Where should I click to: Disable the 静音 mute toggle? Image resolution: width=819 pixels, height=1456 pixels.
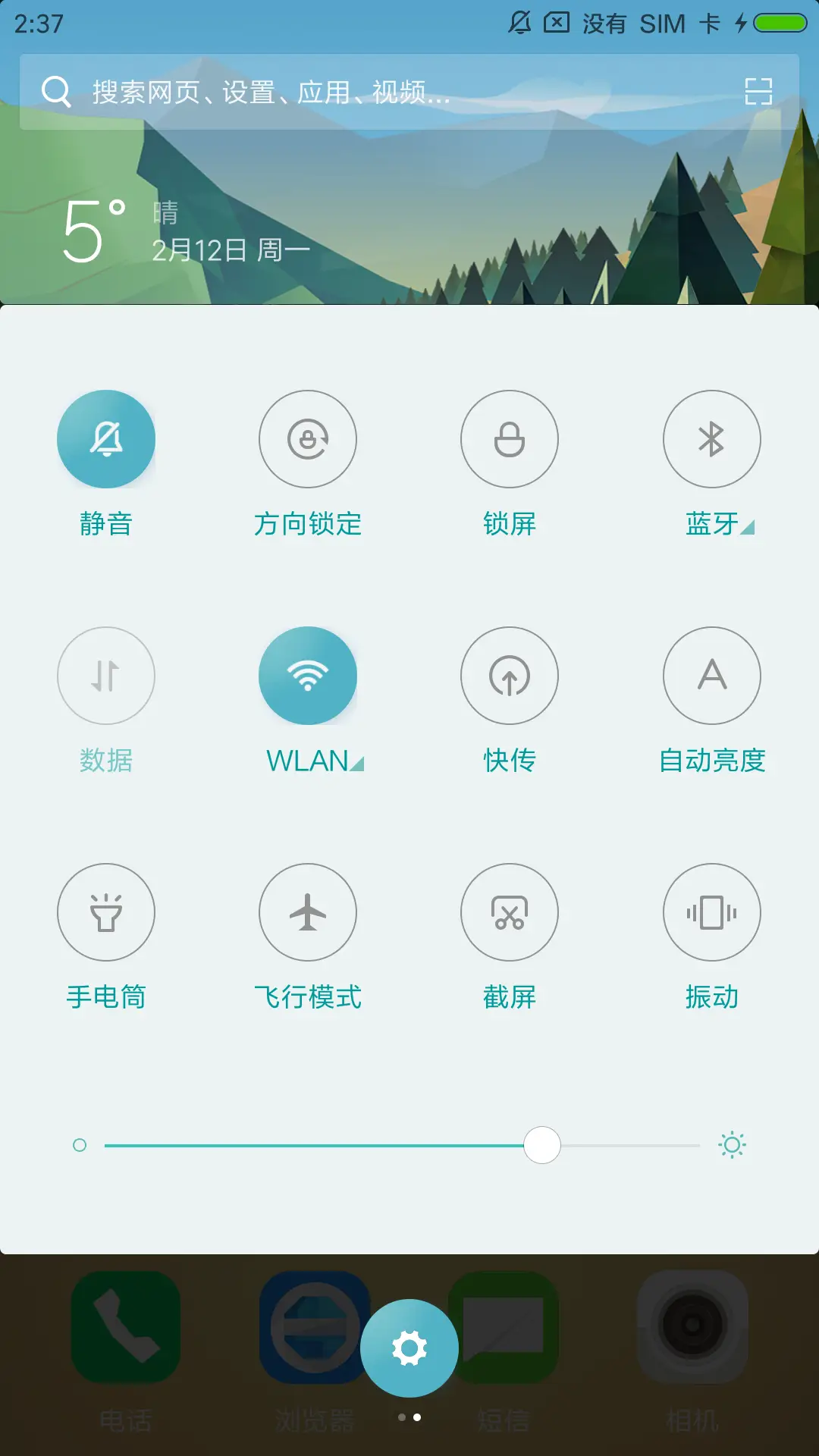click(106, 439)
